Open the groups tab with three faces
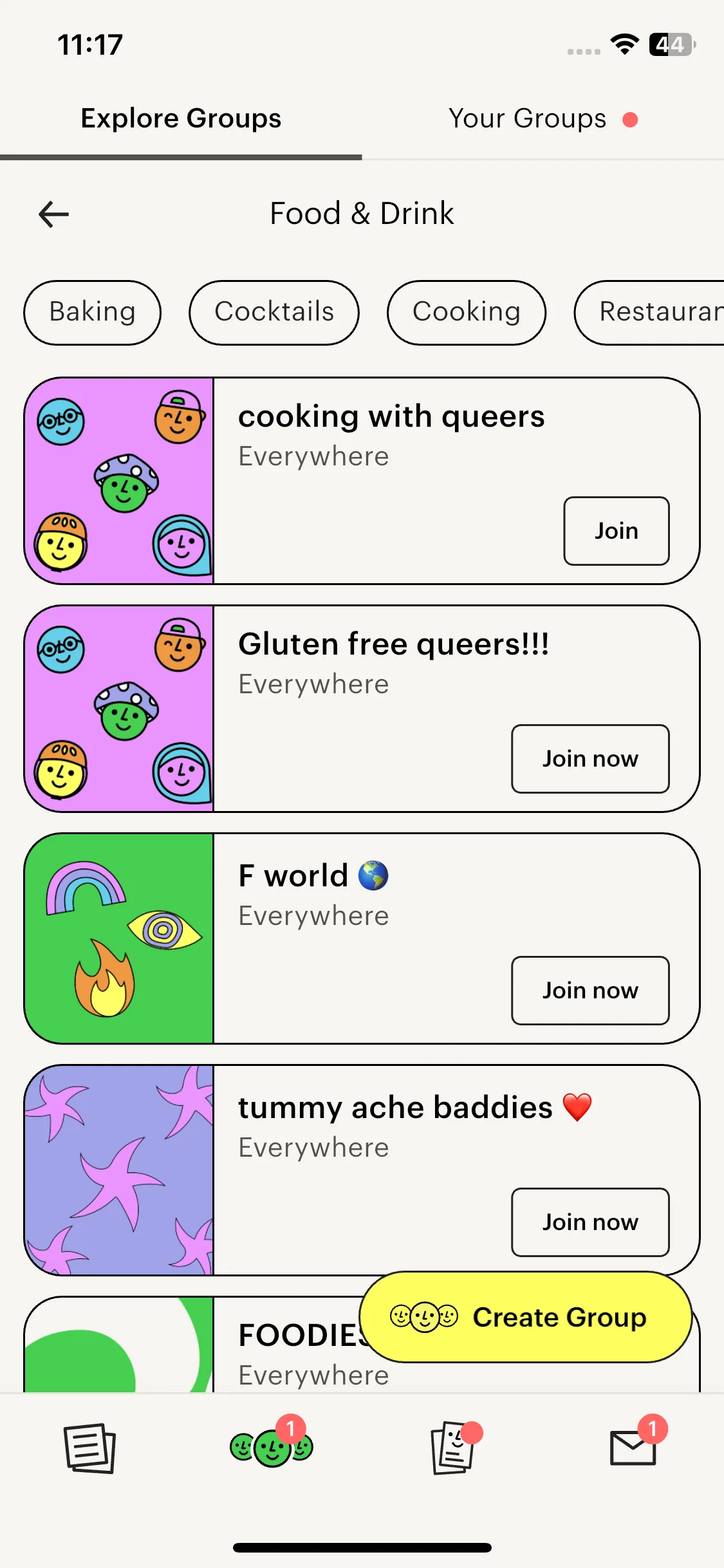Screen dimensions: 724x1568 272,1448
